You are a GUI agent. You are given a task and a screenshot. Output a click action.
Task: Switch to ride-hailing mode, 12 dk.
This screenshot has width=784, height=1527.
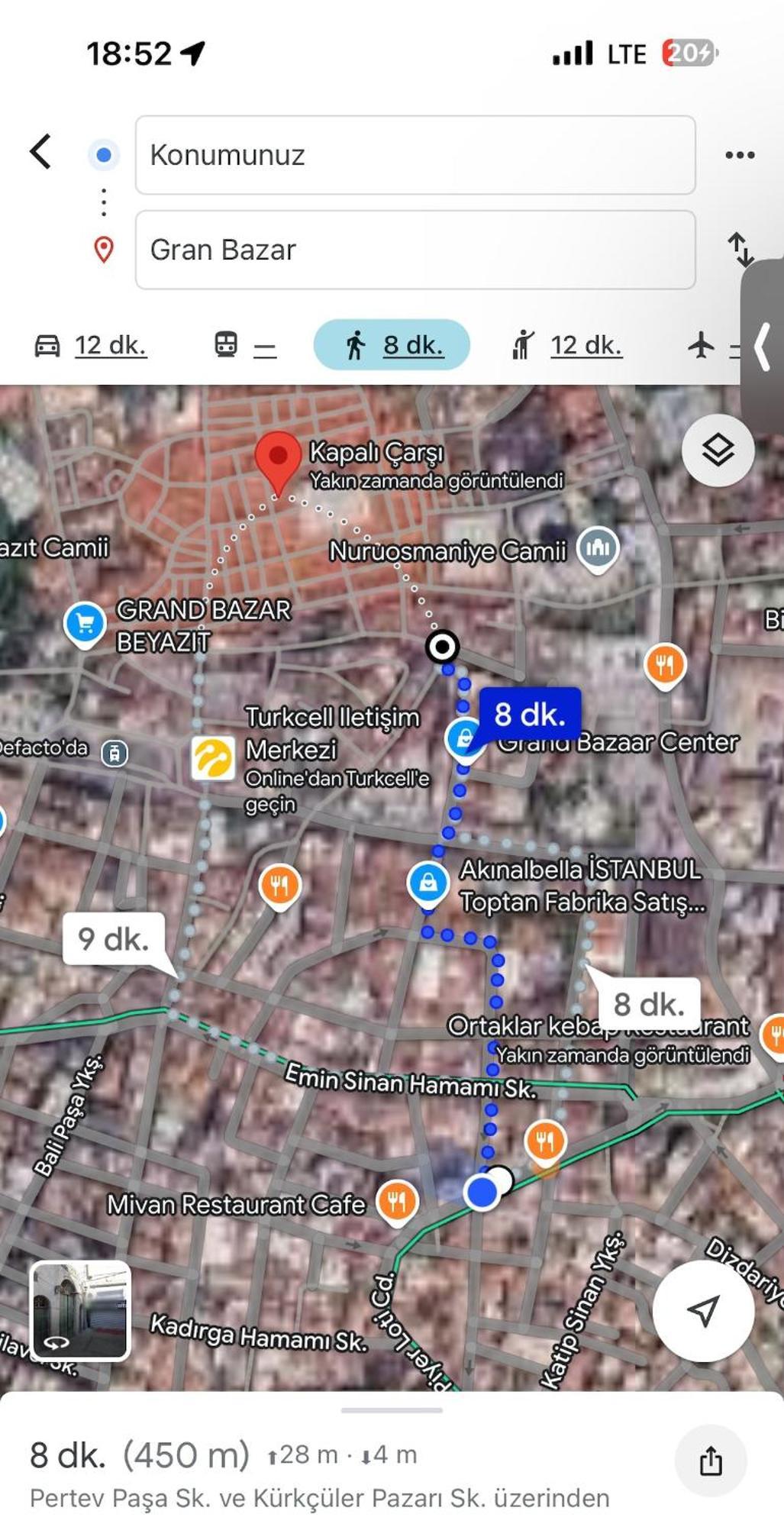[x=566, y=345]
